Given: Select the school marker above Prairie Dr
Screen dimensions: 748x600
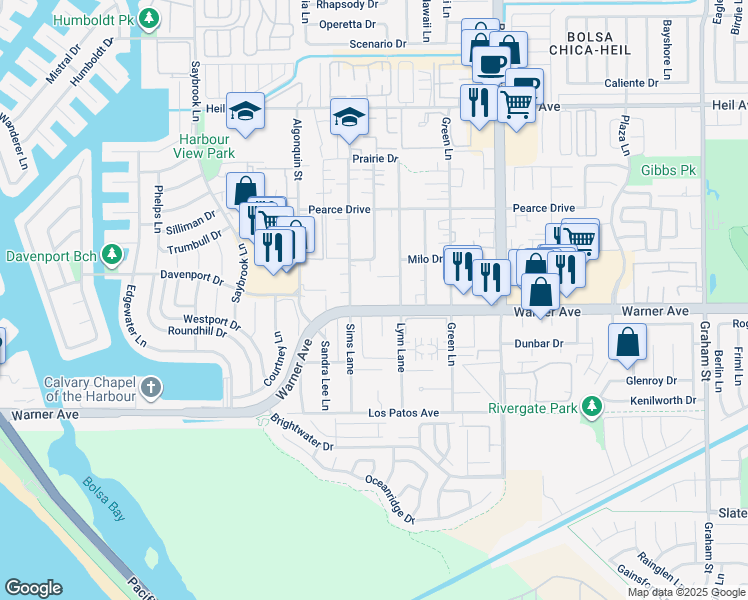Looking at the screenshot, I should pyautogui.click(x=349, y=118).
